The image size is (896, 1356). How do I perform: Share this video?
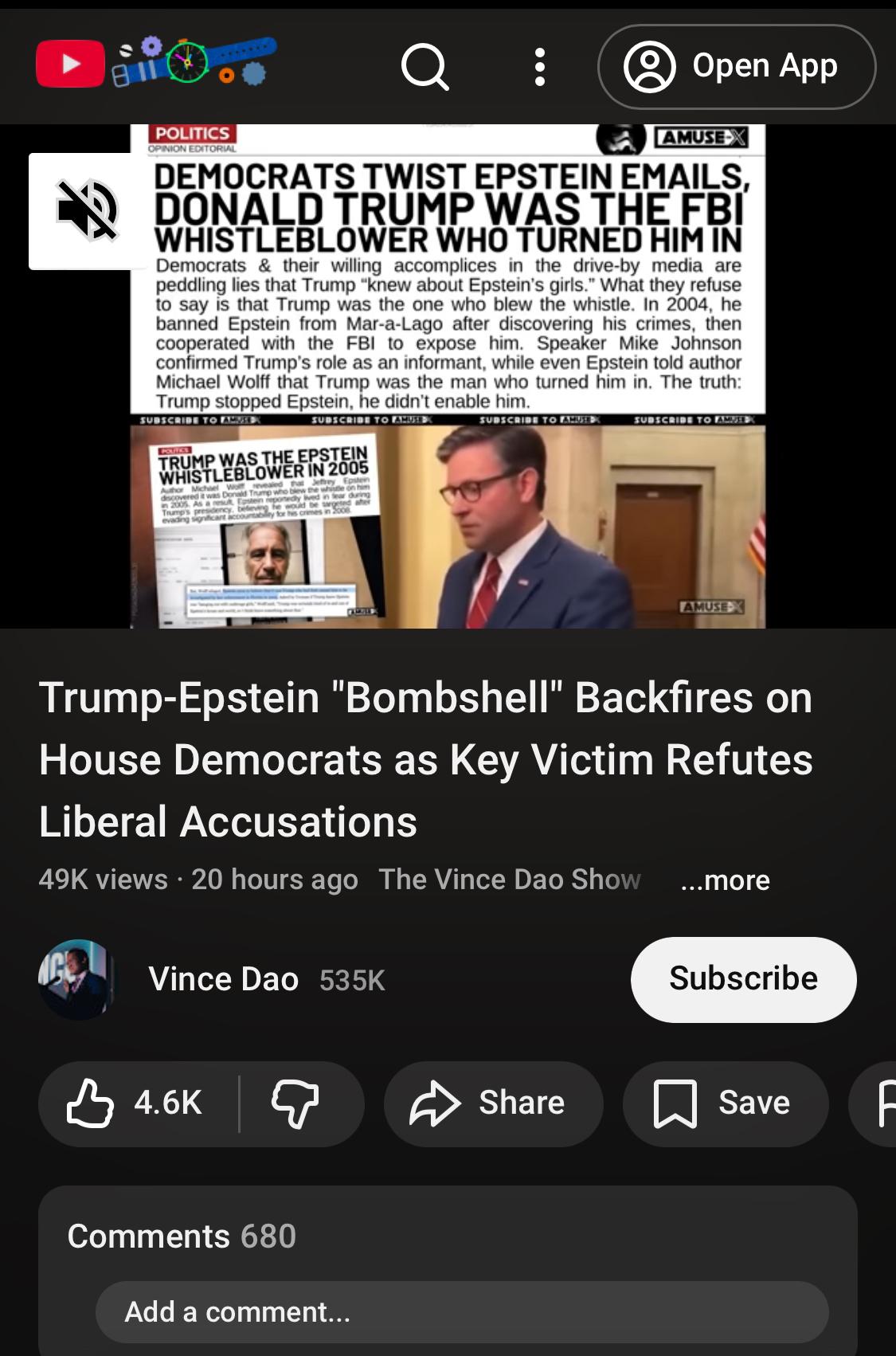click(x=492, y=1103)
